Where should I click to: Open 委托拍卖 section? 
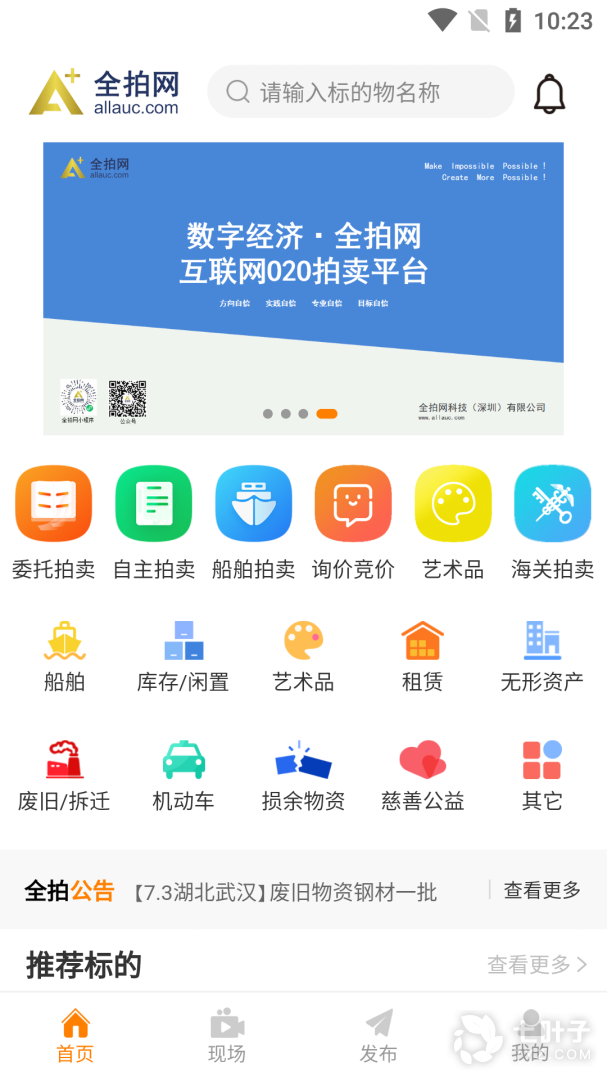[53, 522]
